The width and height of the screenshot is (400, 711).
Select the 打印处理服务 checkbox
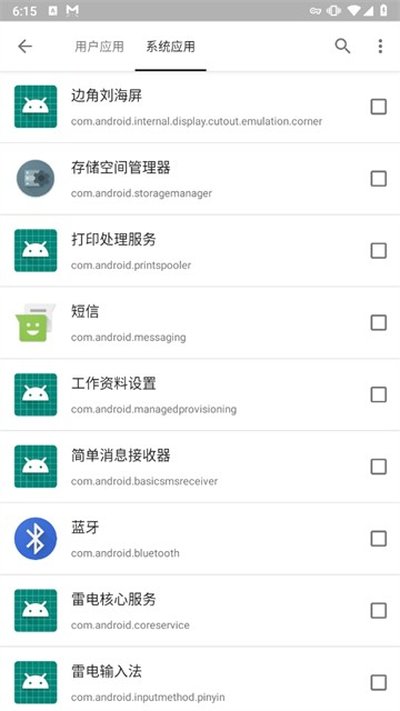point(379,251)
